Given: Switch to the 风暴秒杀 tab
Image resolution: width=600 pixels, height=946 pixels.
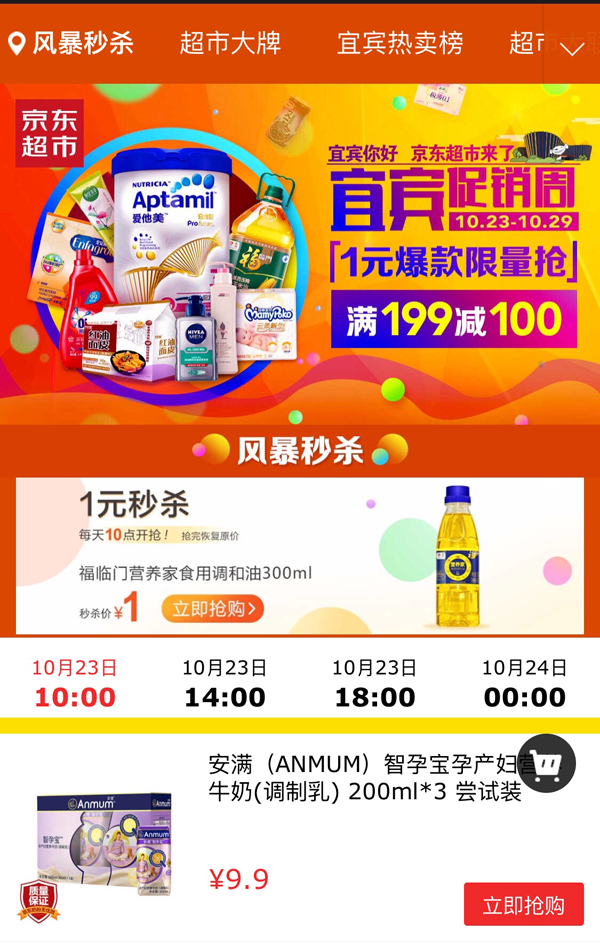Looking at the screenshot, I should [x=72, y=43].
